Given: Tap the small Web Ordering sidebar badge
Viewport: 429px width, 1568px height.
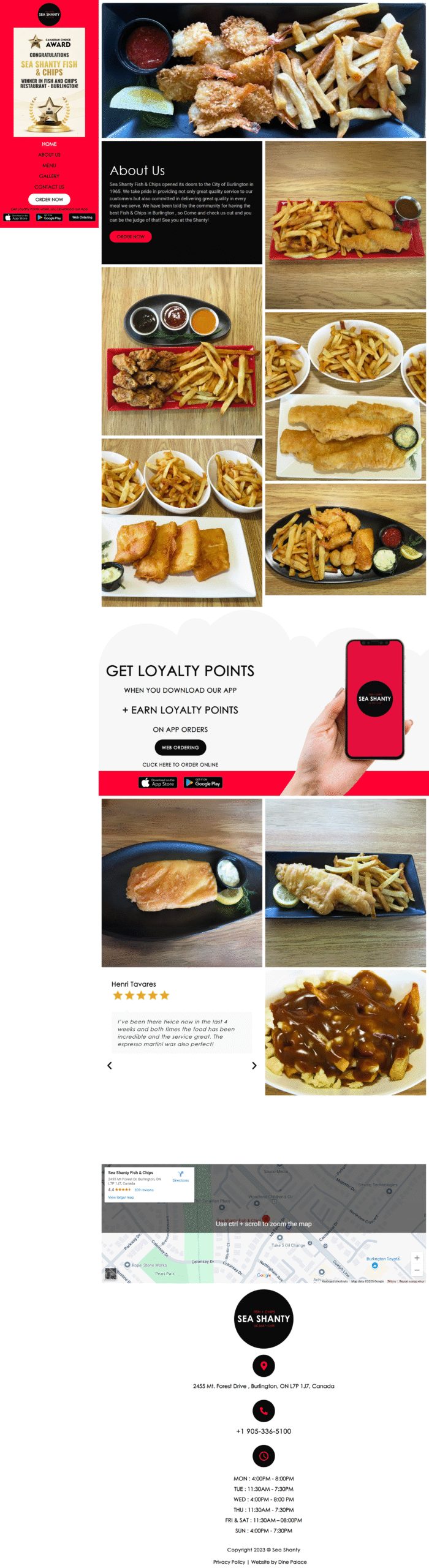Looking at the screenshot, I should (82, 217).
